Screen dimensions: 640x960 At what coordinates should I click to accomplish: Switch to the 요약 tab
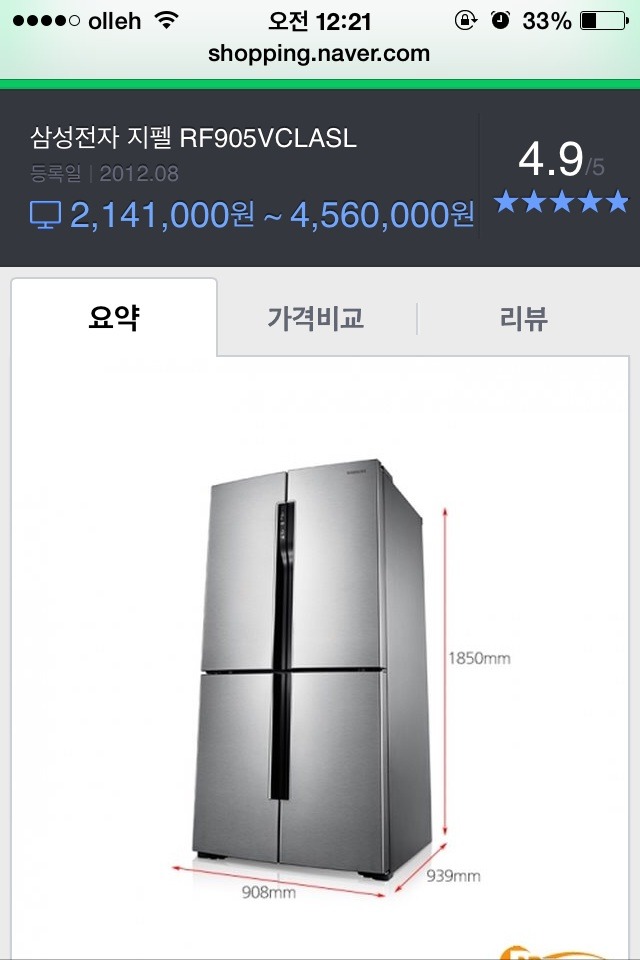(114, 318)
